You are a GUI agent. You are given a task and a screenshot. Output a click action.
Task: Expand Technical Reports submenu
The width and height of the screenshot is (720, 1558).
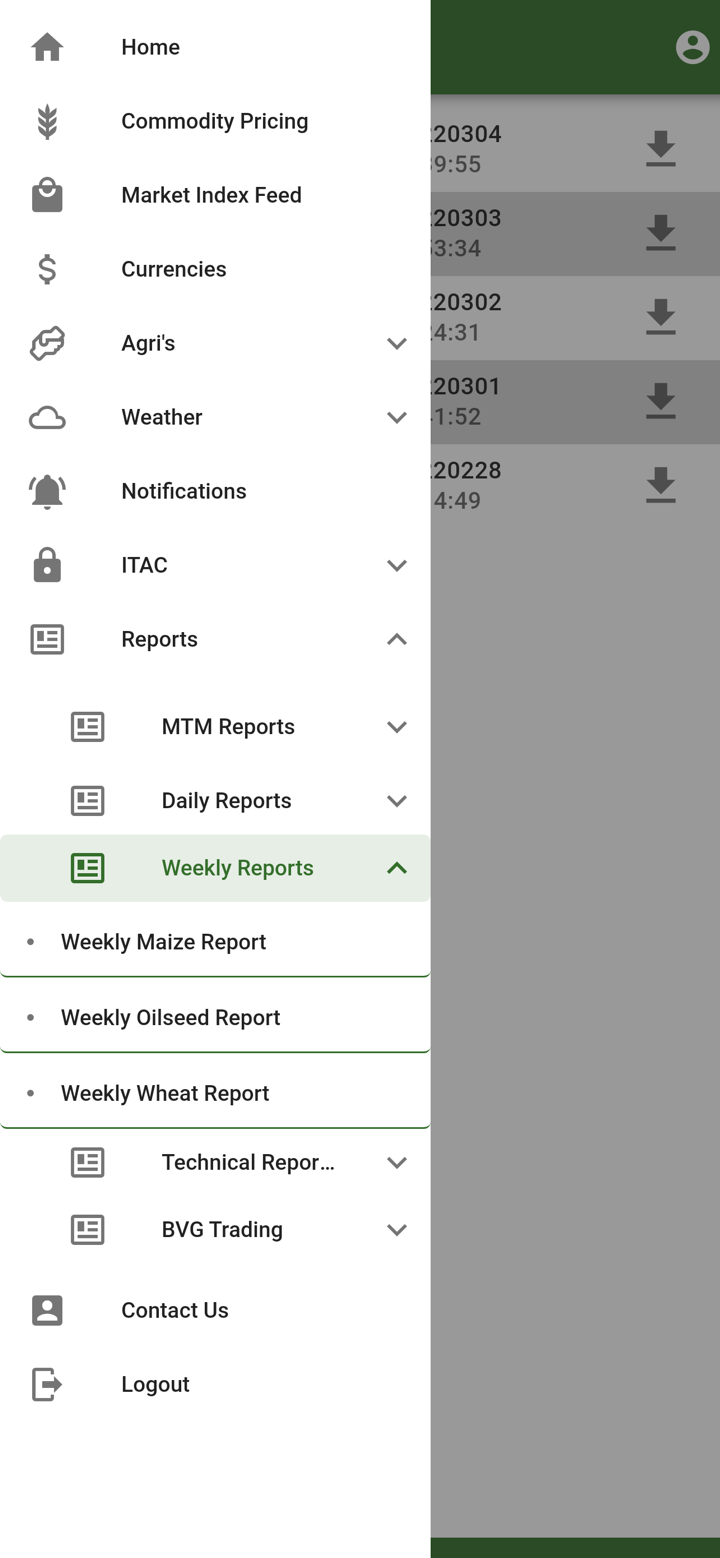click(396, 1162)
